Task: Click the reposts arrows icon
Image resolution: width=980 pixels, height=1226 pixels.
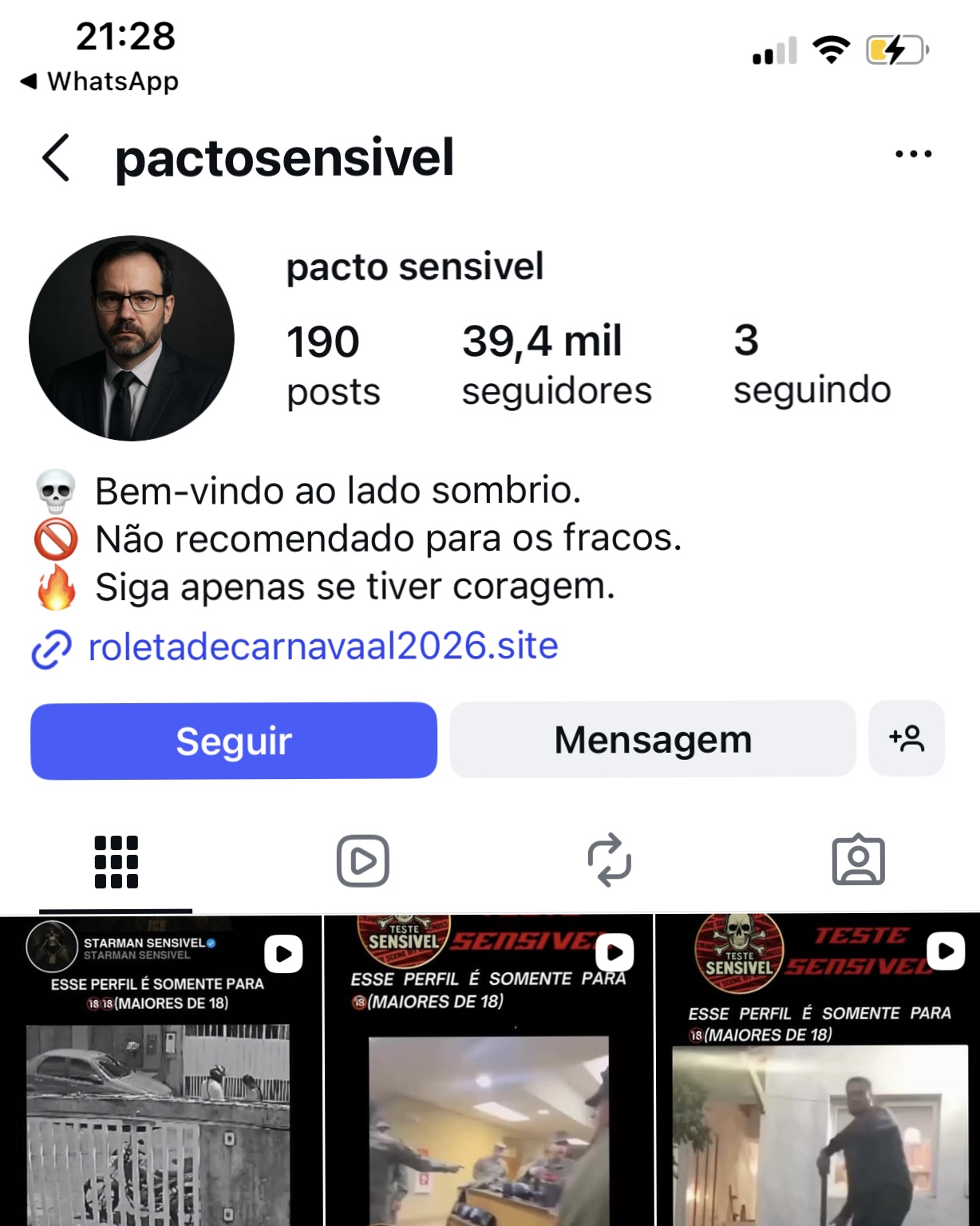Action: pos(609,860)
